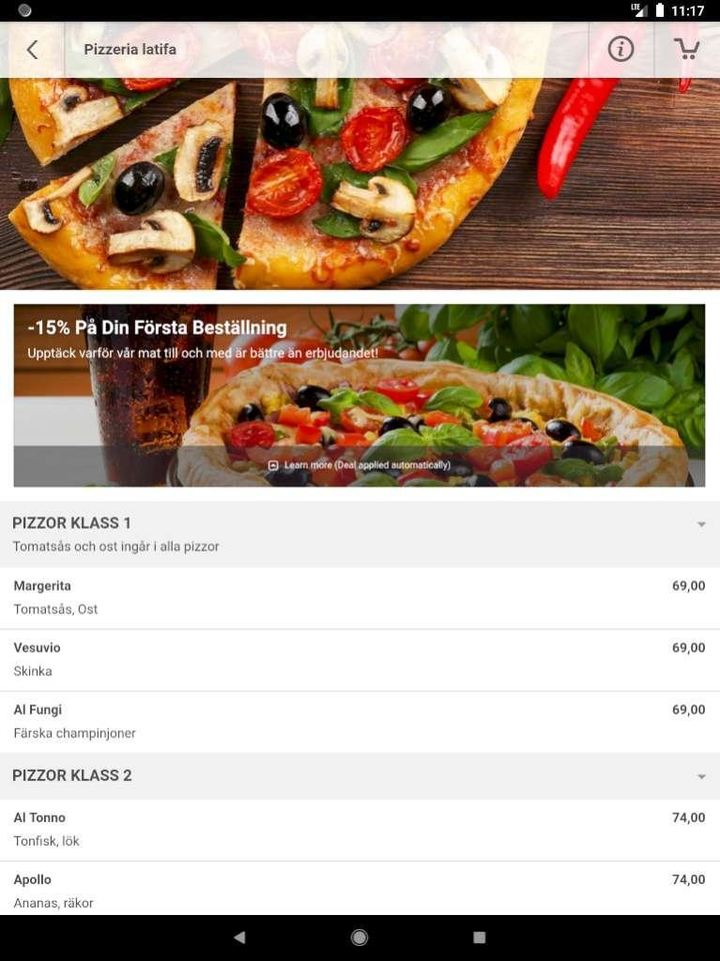720x961 pixels.
Task: Open the Apollo pizza item
Action: coord(360,890)
